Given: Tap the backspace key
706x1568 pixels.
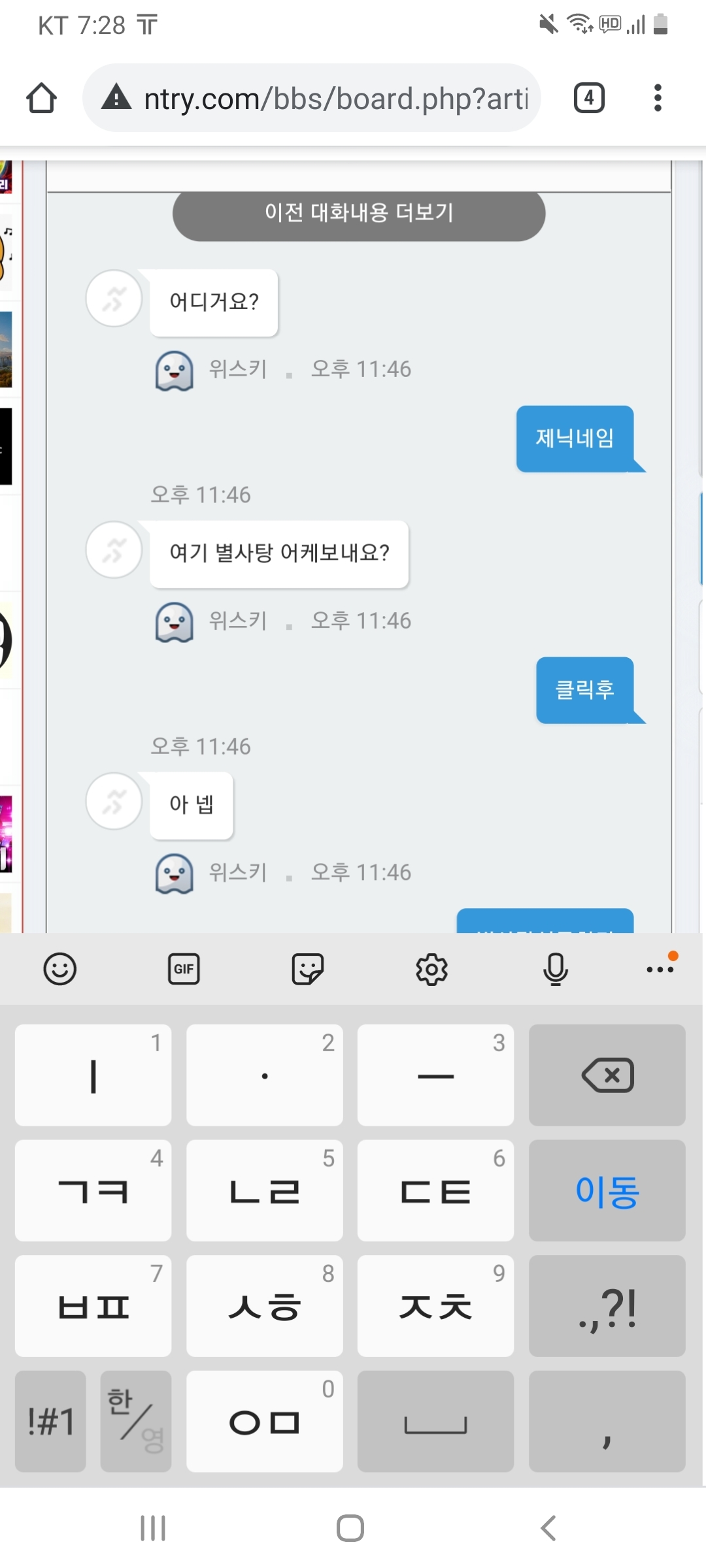Looking at the screenshot, I should point(607,1075).
